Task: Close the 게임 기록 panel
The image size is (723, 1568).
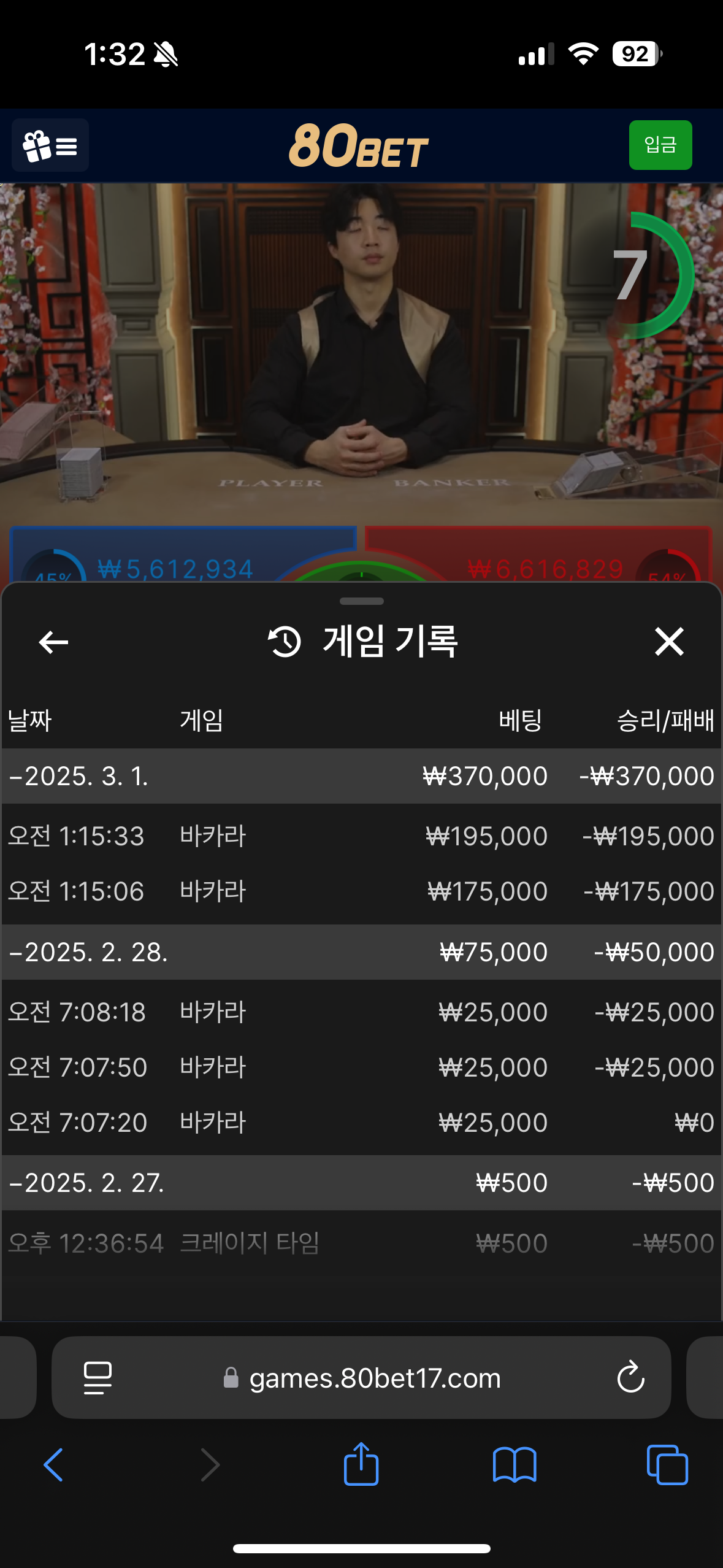Action: click(668, 642)
